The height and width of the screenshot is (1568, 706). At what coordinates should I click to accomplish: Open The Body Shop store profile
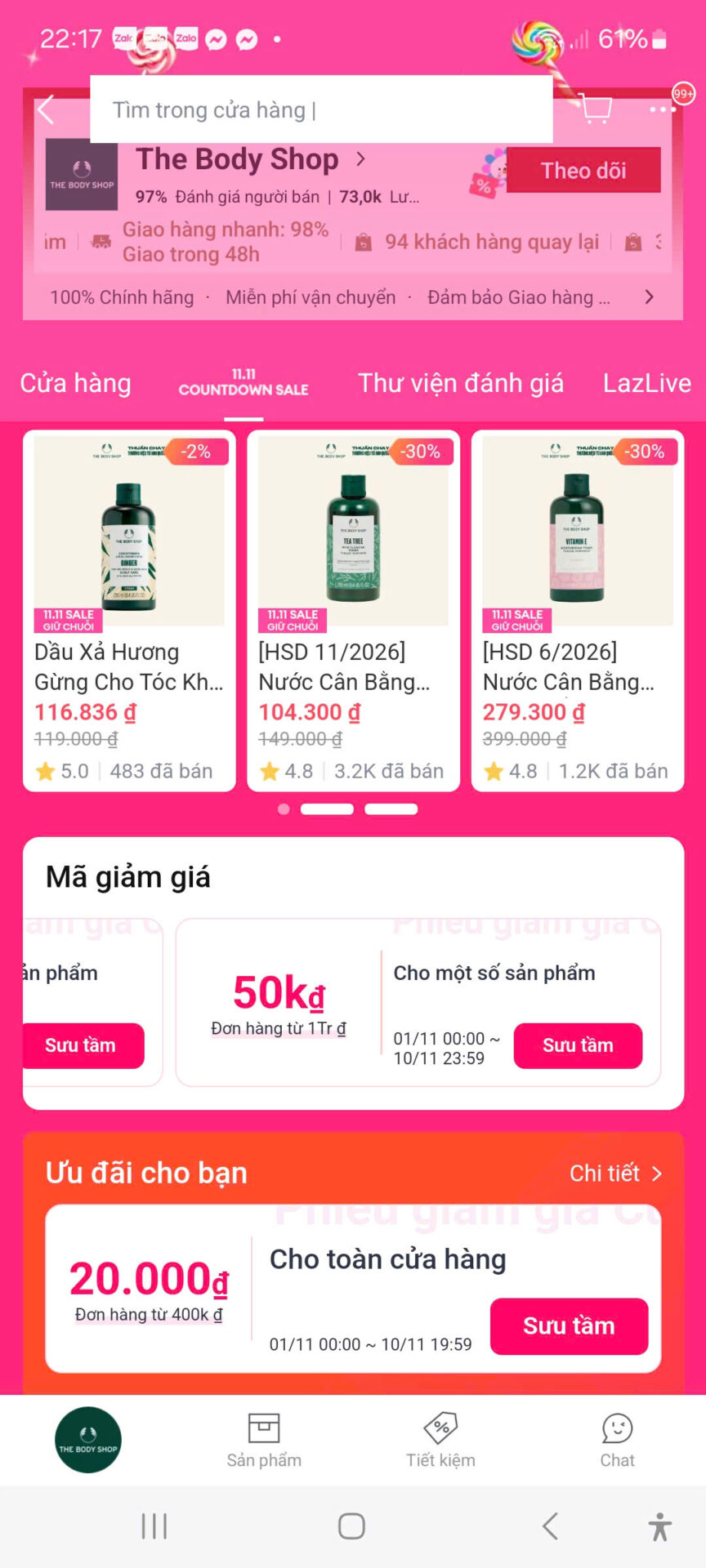tap(237, 159)
